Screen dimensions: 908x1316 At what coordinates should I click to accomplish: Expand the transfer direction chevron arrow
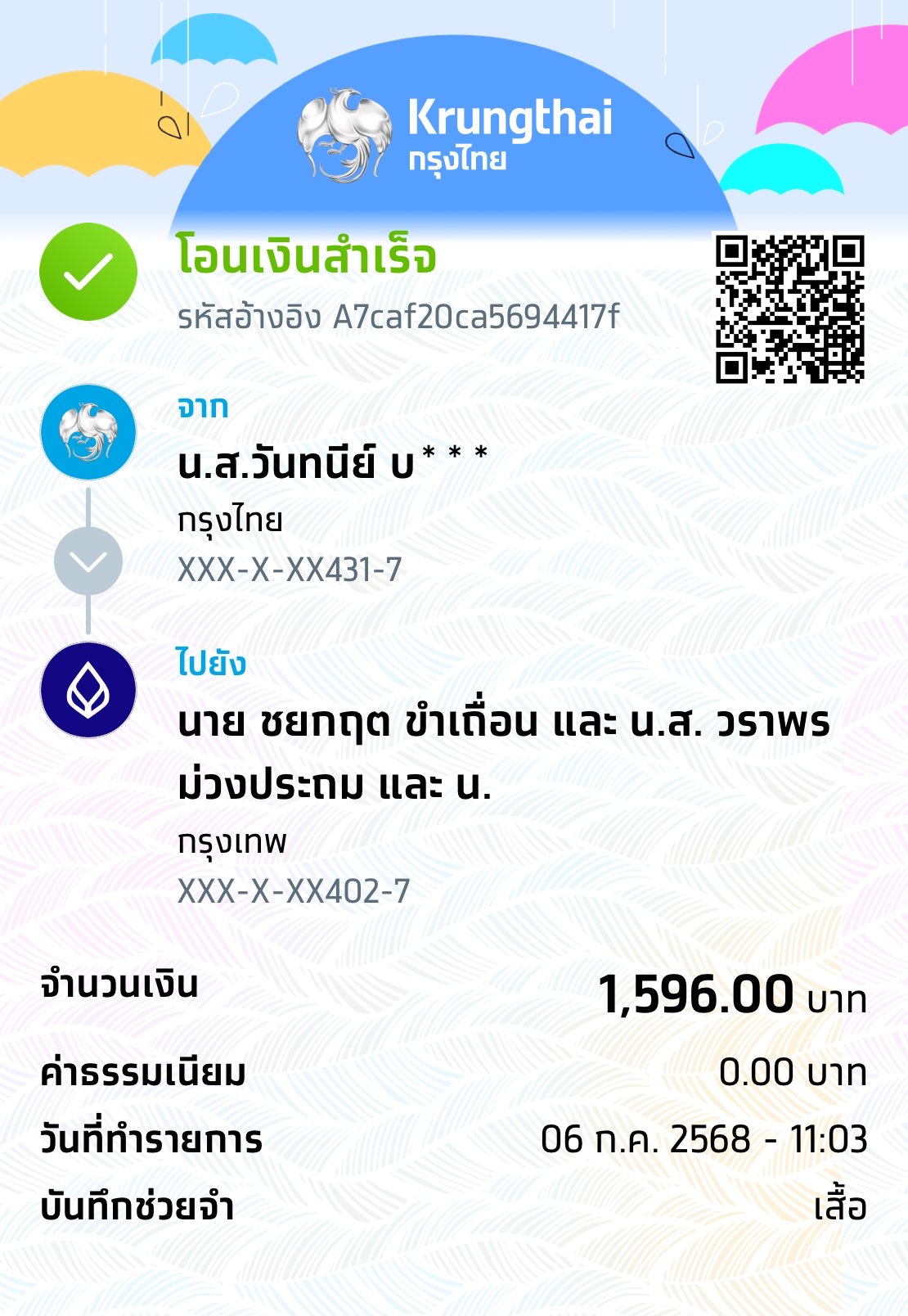click(88, 562)
